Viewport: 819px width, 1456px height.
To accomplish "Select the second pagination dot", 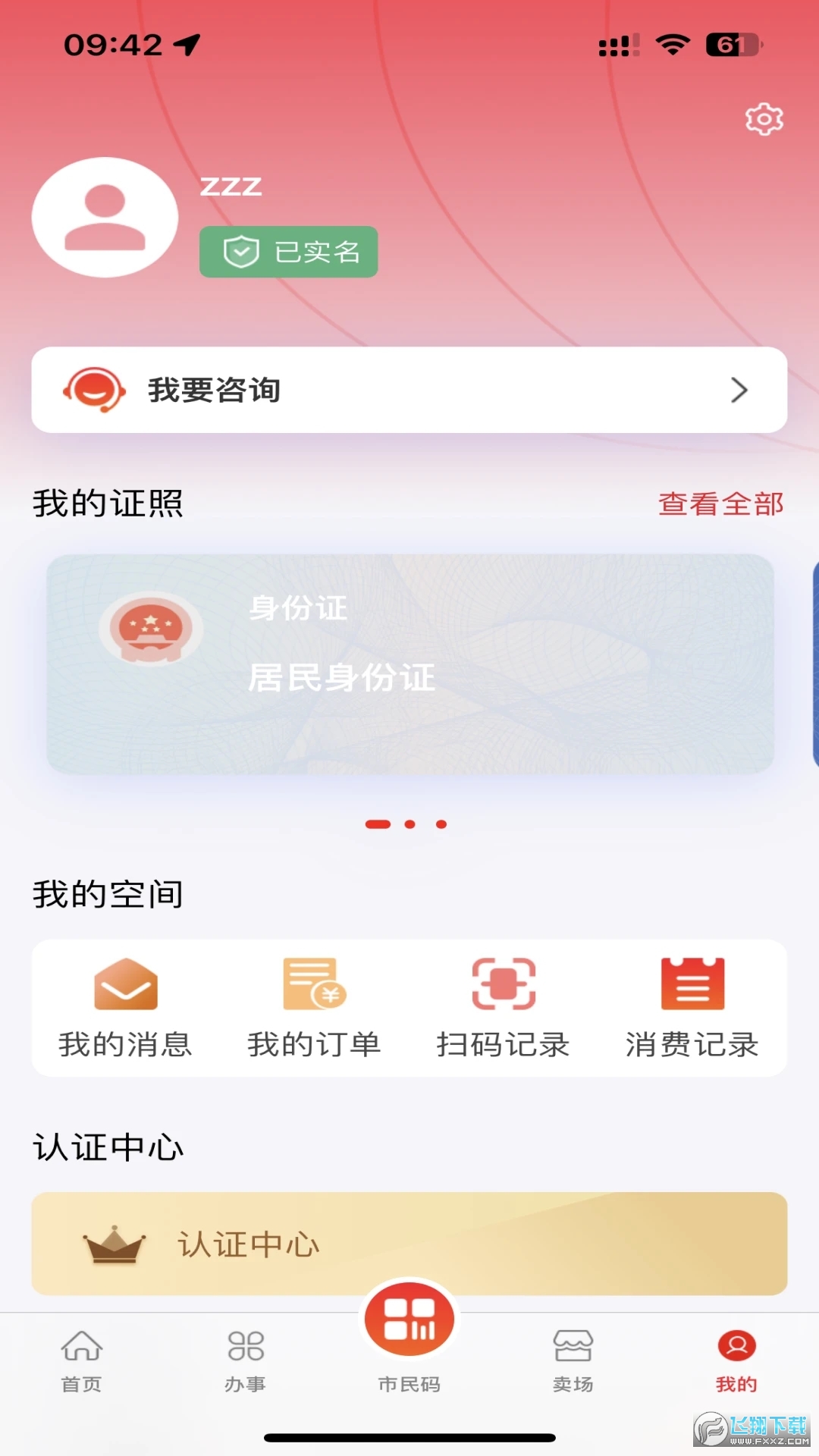I will [411, 824].
